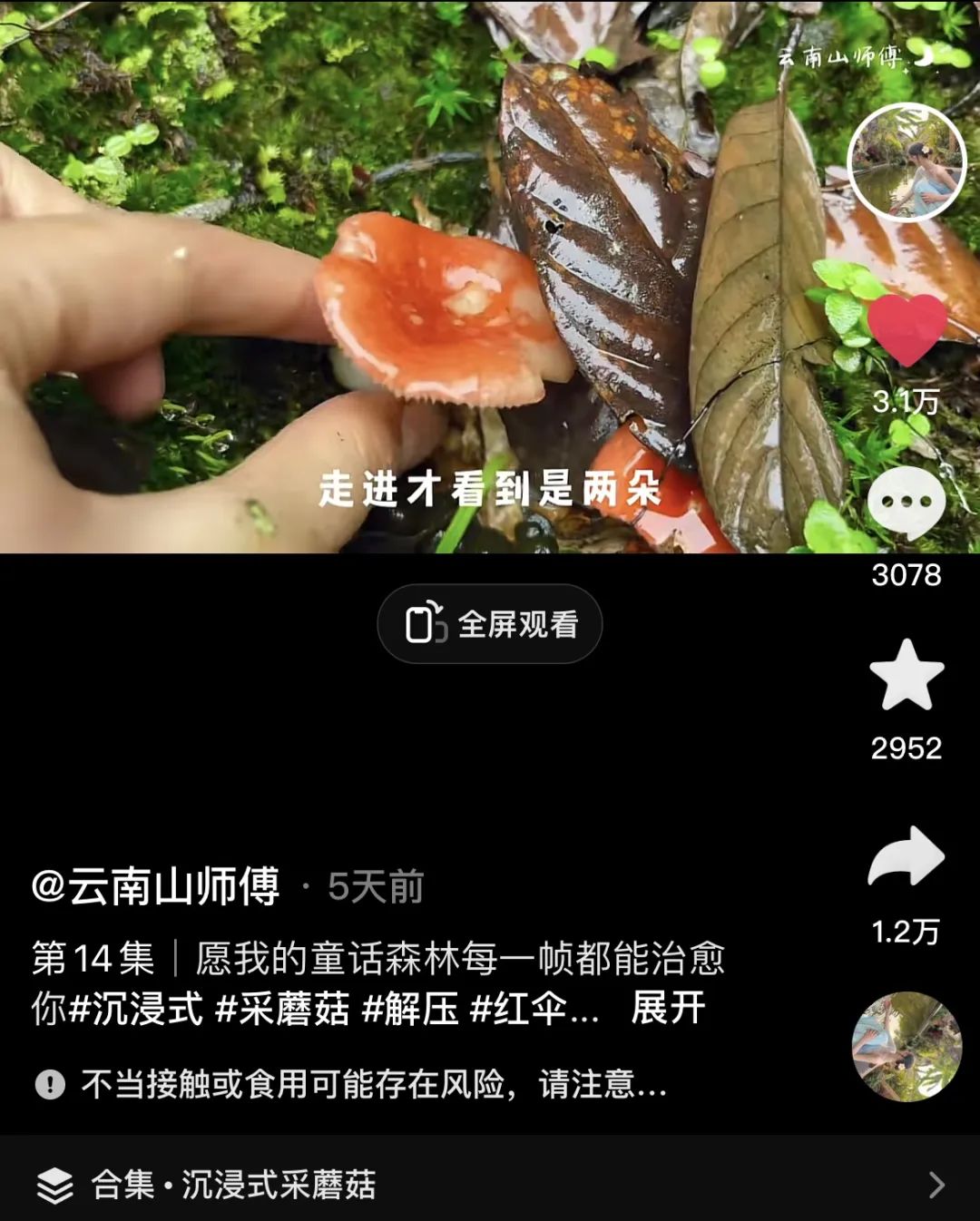Add this video to favorites
The image size is (980, 1221).
click(906, 676)
